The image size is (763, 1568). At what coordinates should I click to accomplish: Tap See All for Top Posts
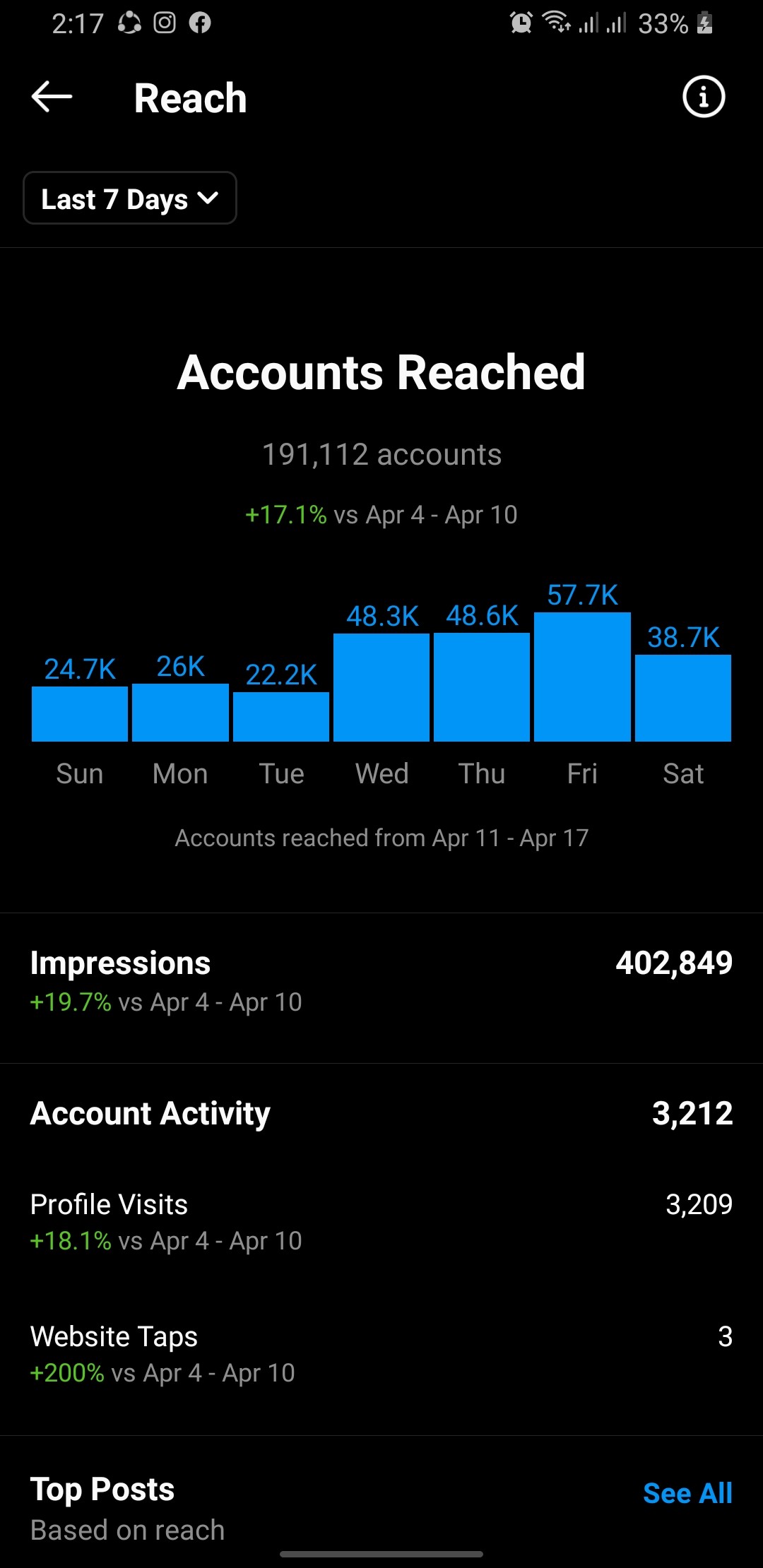(x=687, y=1493)
